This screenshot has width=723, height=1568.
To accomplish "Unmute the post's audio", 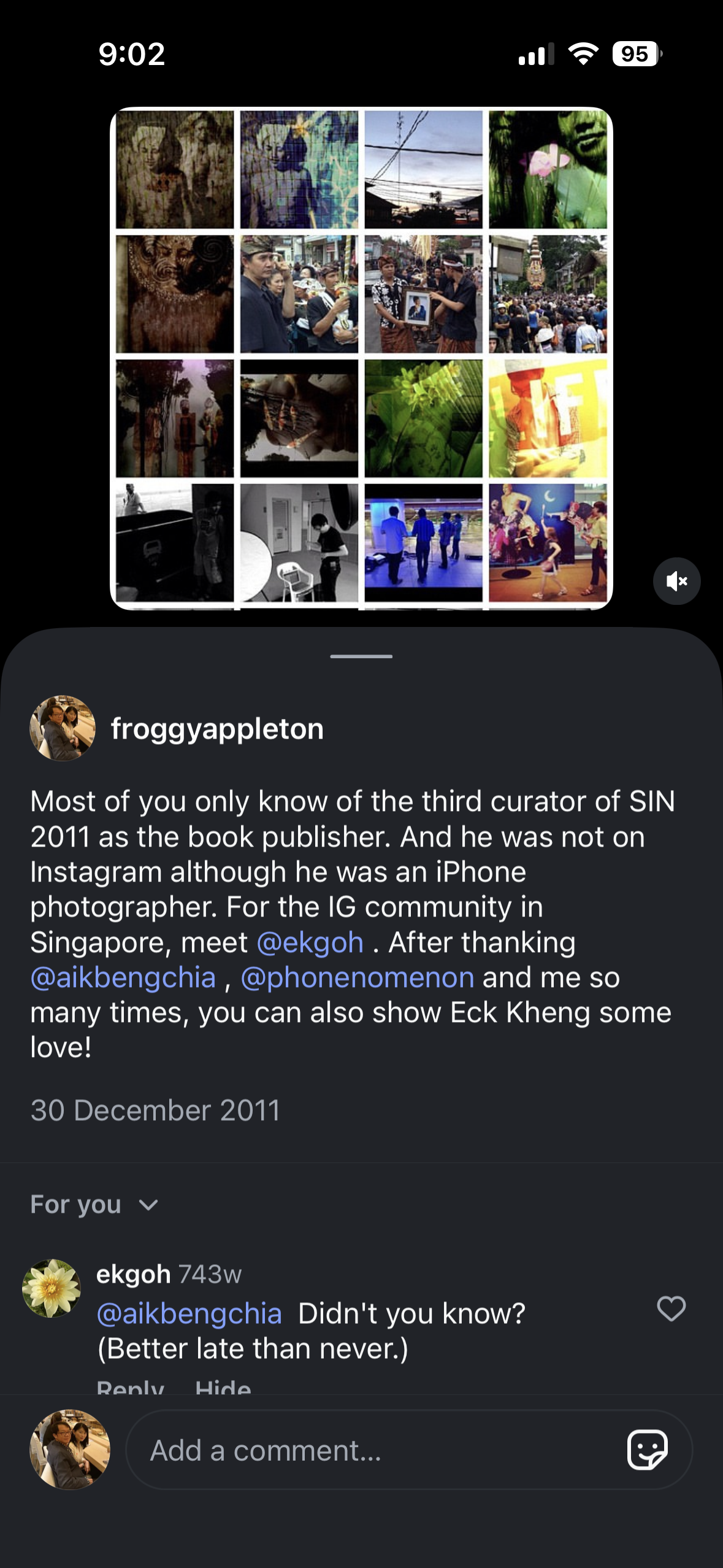I will pyautogui.click(x=676, y=581).
